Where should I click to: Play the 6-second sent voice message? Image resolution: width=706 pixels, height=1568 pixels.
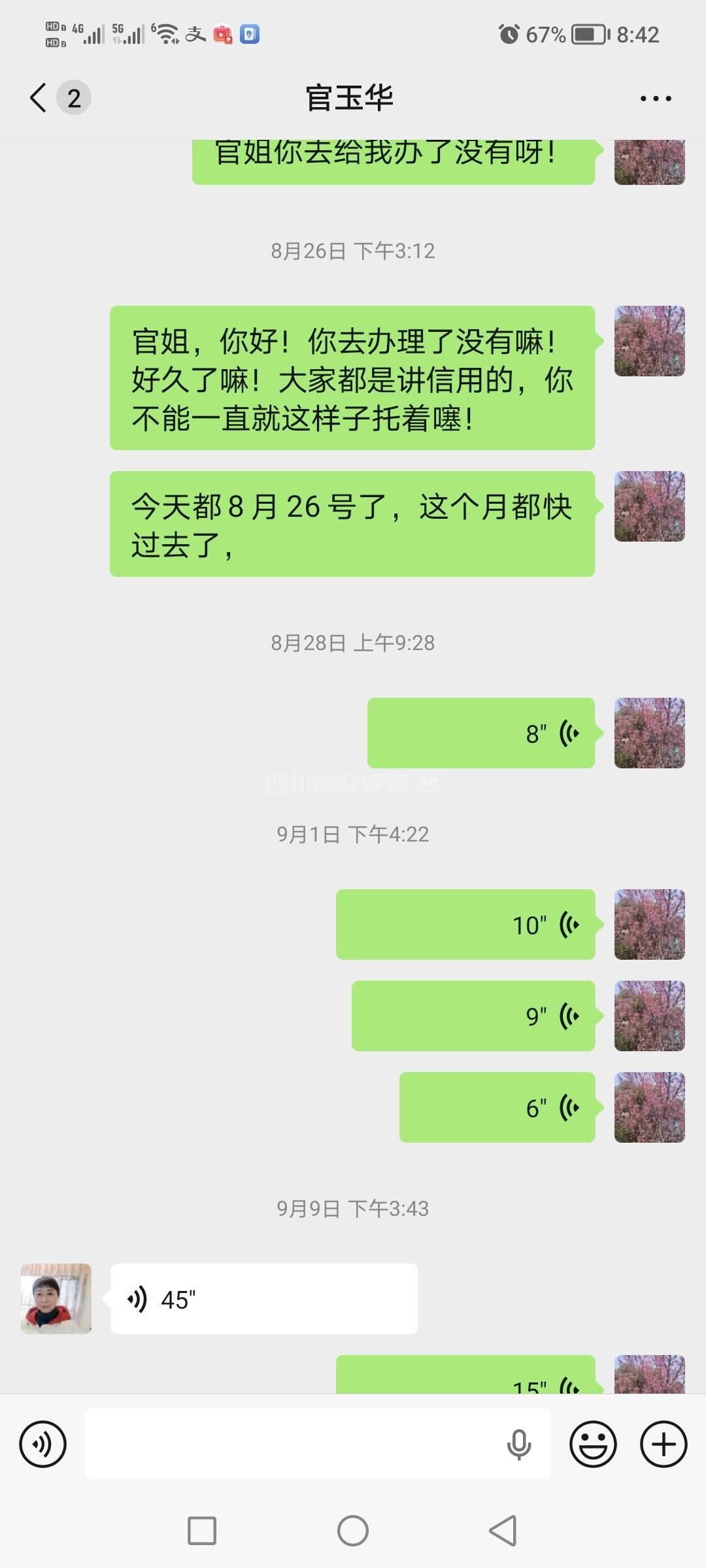[497, 1107]
